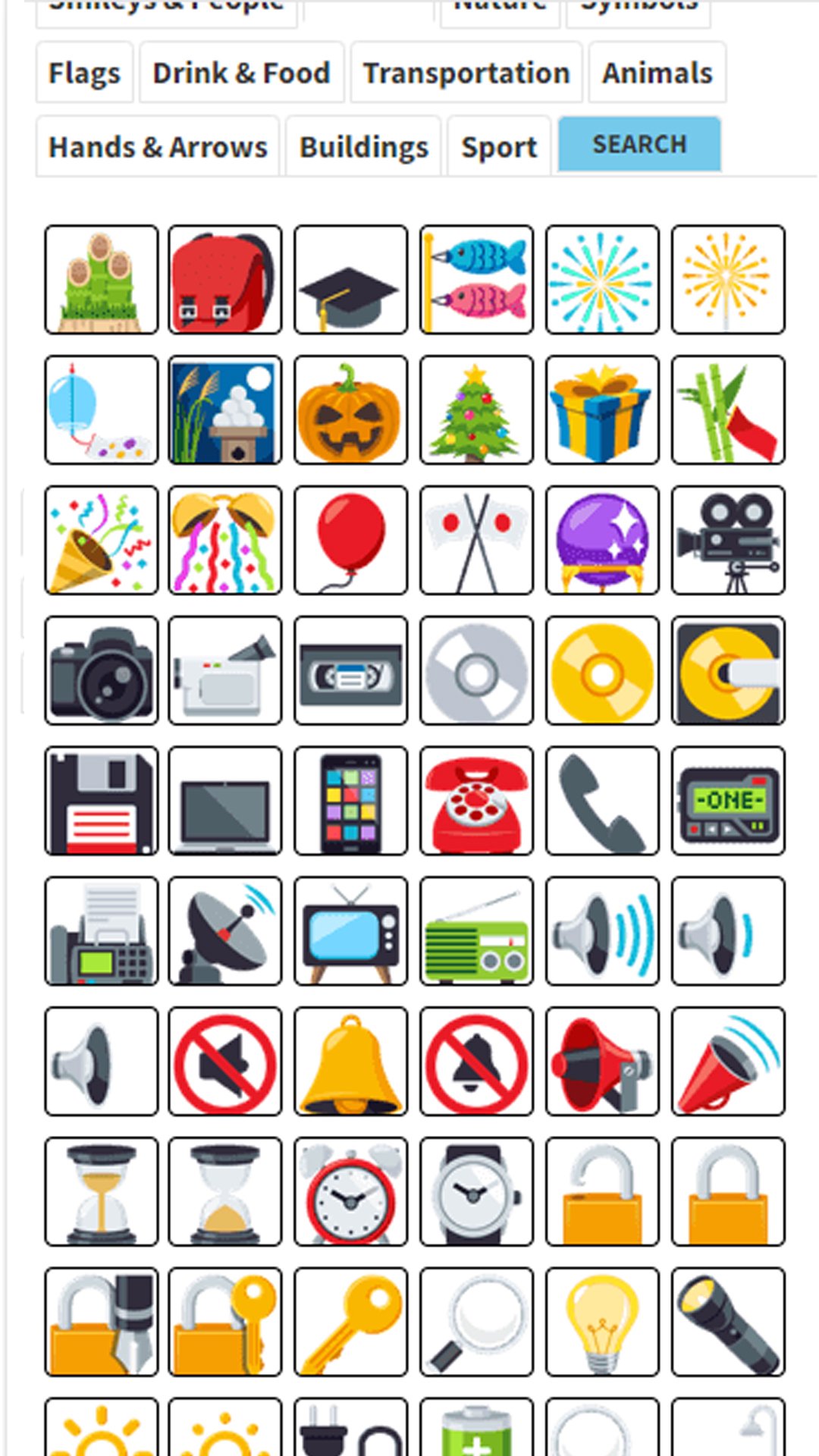Tap the blue SEARCH button

point(639,144)
